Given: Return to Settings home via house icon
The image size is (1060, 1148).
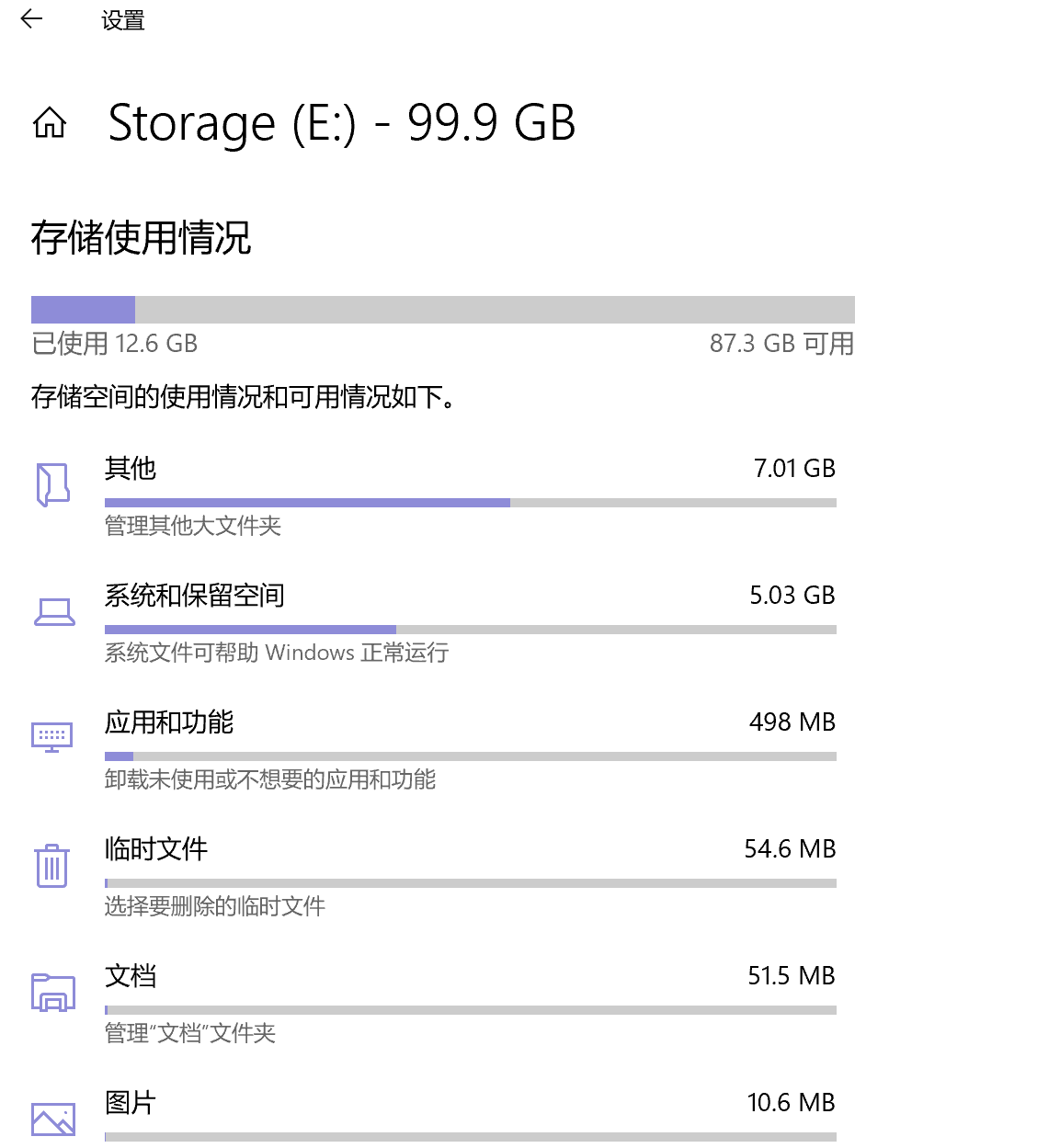Looking at the screenshot, I should [x=50, y=122].
